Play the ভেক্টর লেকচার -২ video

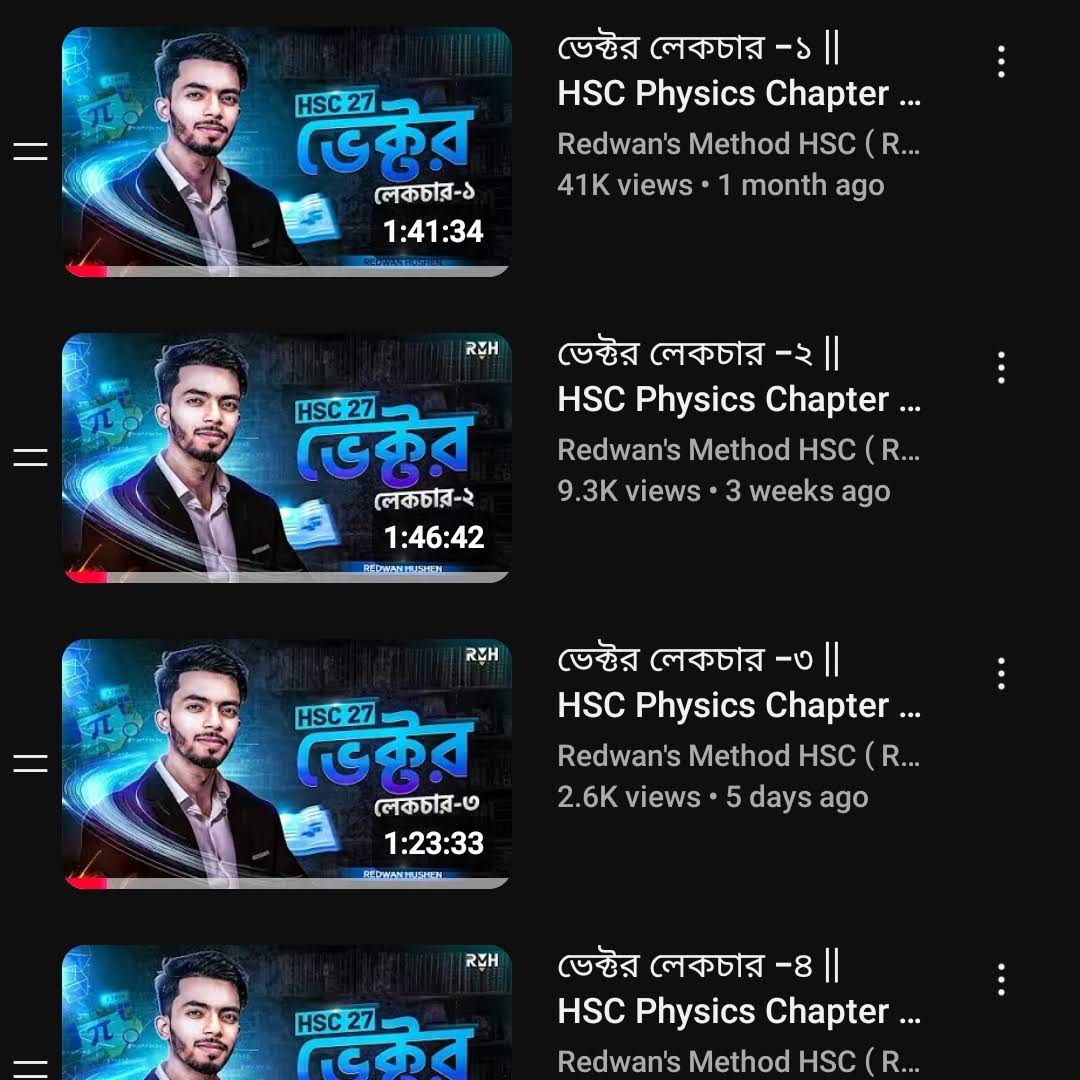click(287, 458)
